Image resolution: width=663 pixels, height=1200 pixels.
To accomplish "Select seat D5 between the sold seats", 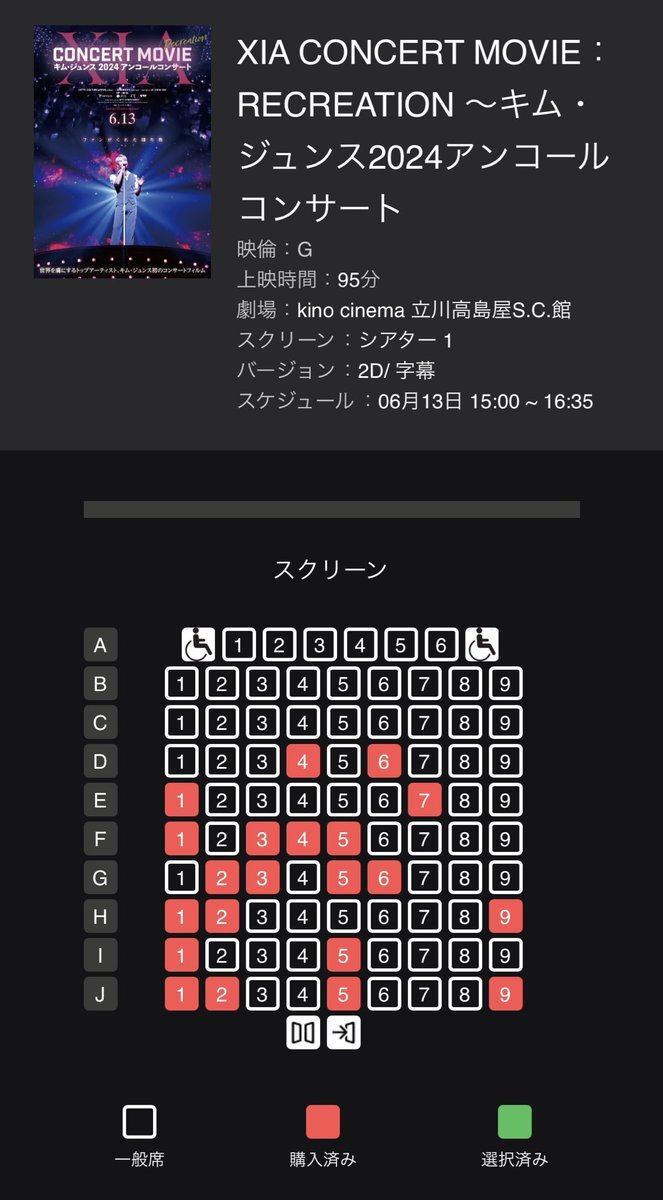I will 343,762.
